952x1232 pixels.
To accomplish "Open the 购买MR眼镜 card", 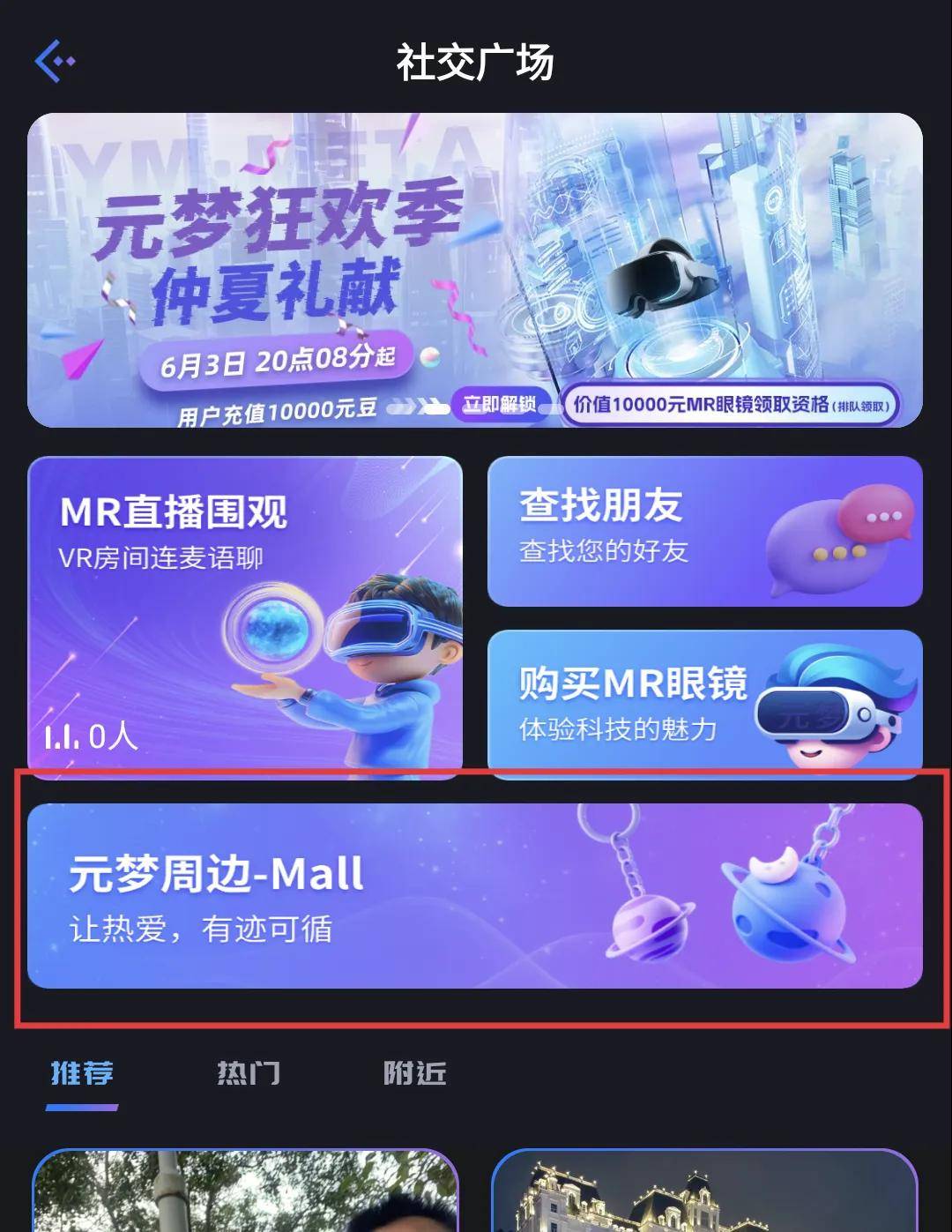I will (703, 703).
